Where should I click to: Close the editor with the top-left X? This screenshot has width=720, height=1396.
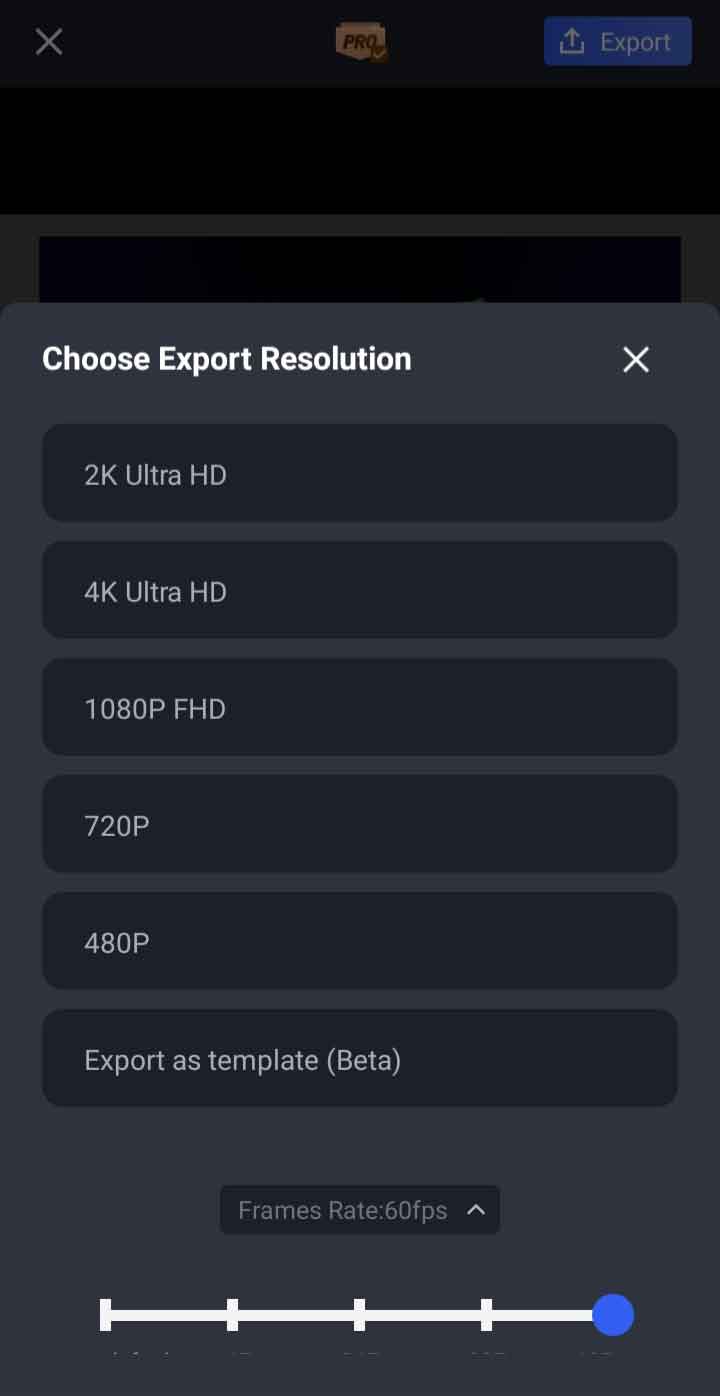49,42
